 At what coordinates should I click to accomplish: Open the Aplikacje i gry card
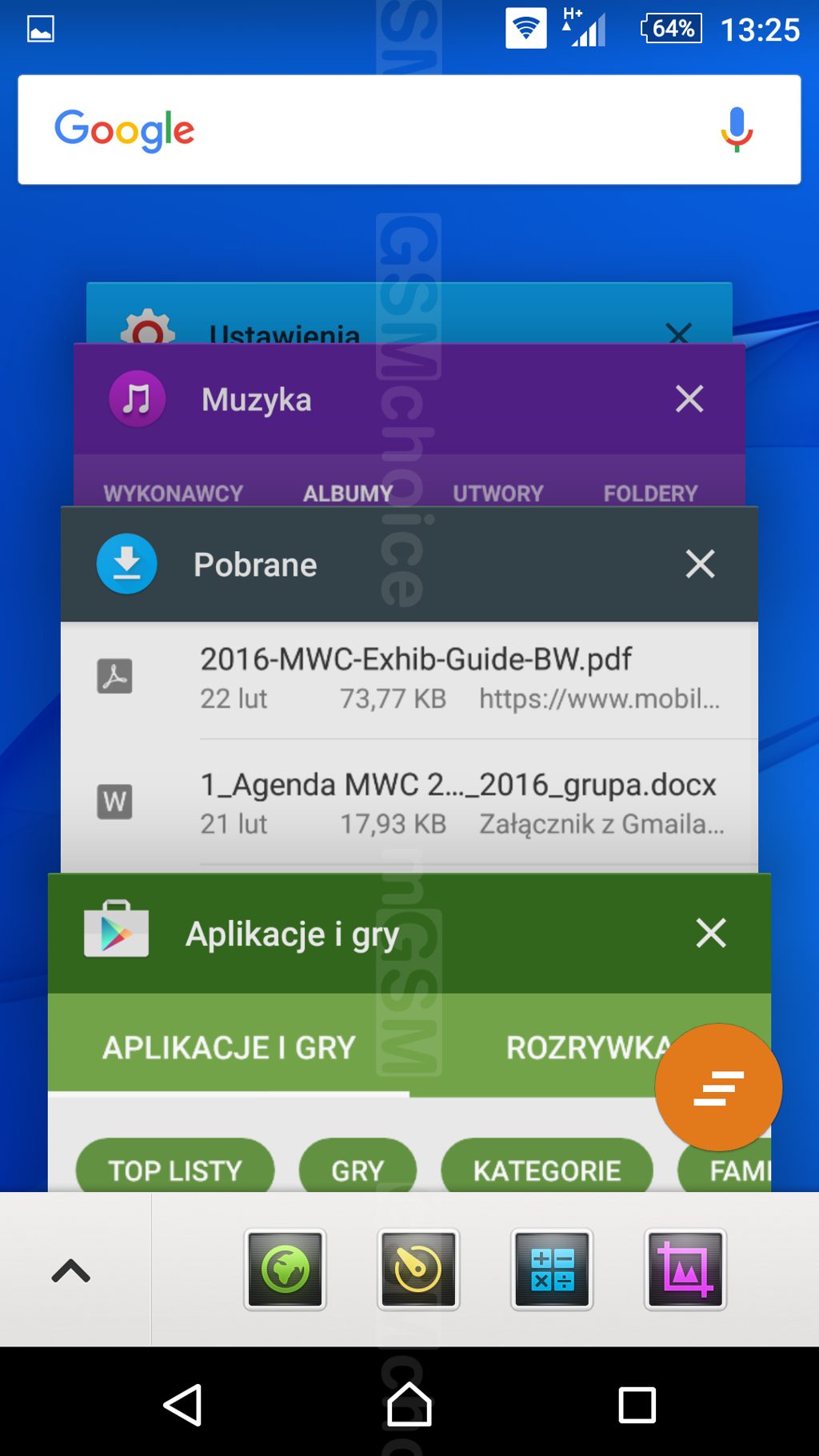[293, 934]
